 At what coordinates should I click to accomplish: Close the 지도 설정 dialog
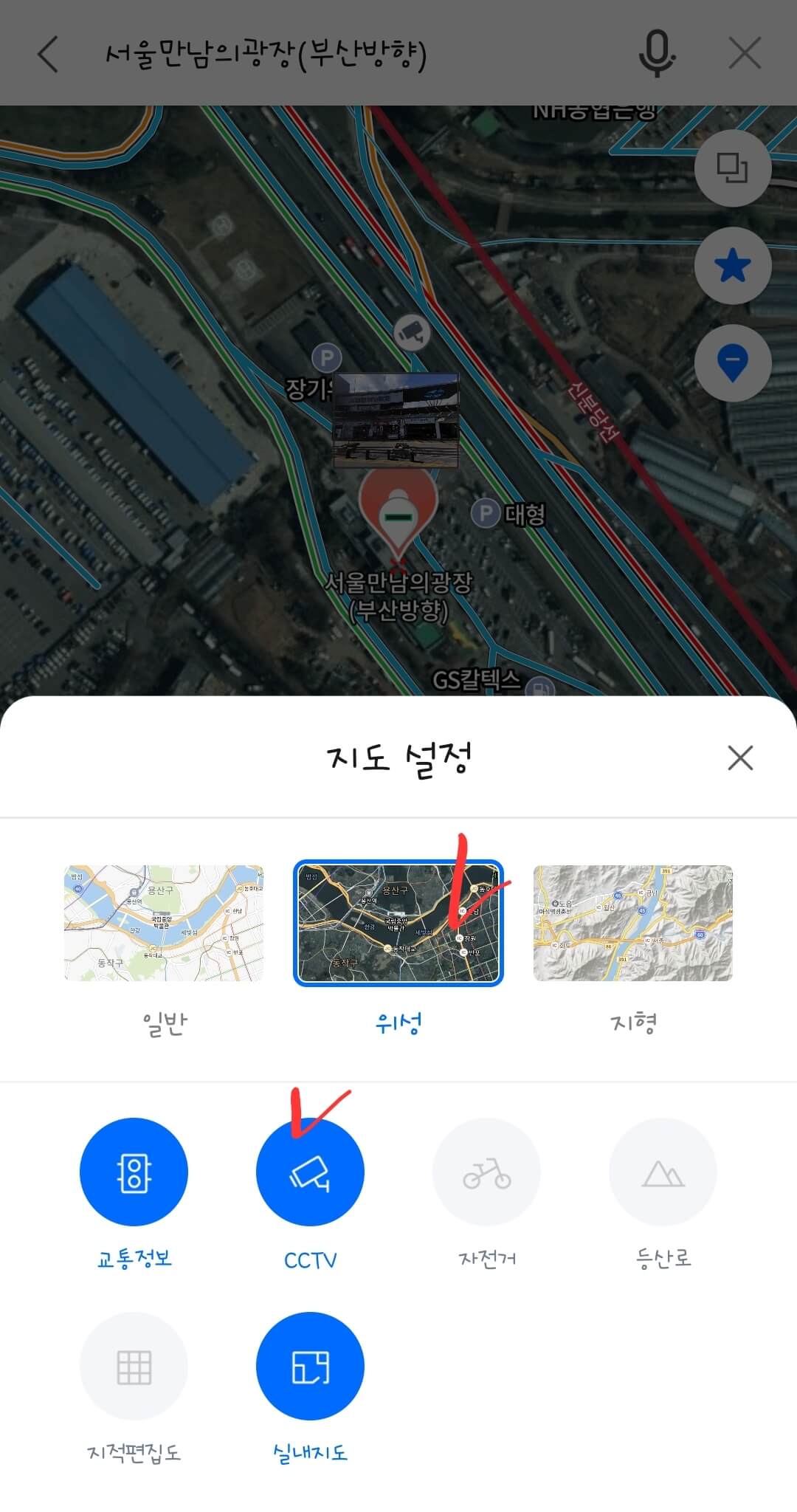tap(739, 758)
